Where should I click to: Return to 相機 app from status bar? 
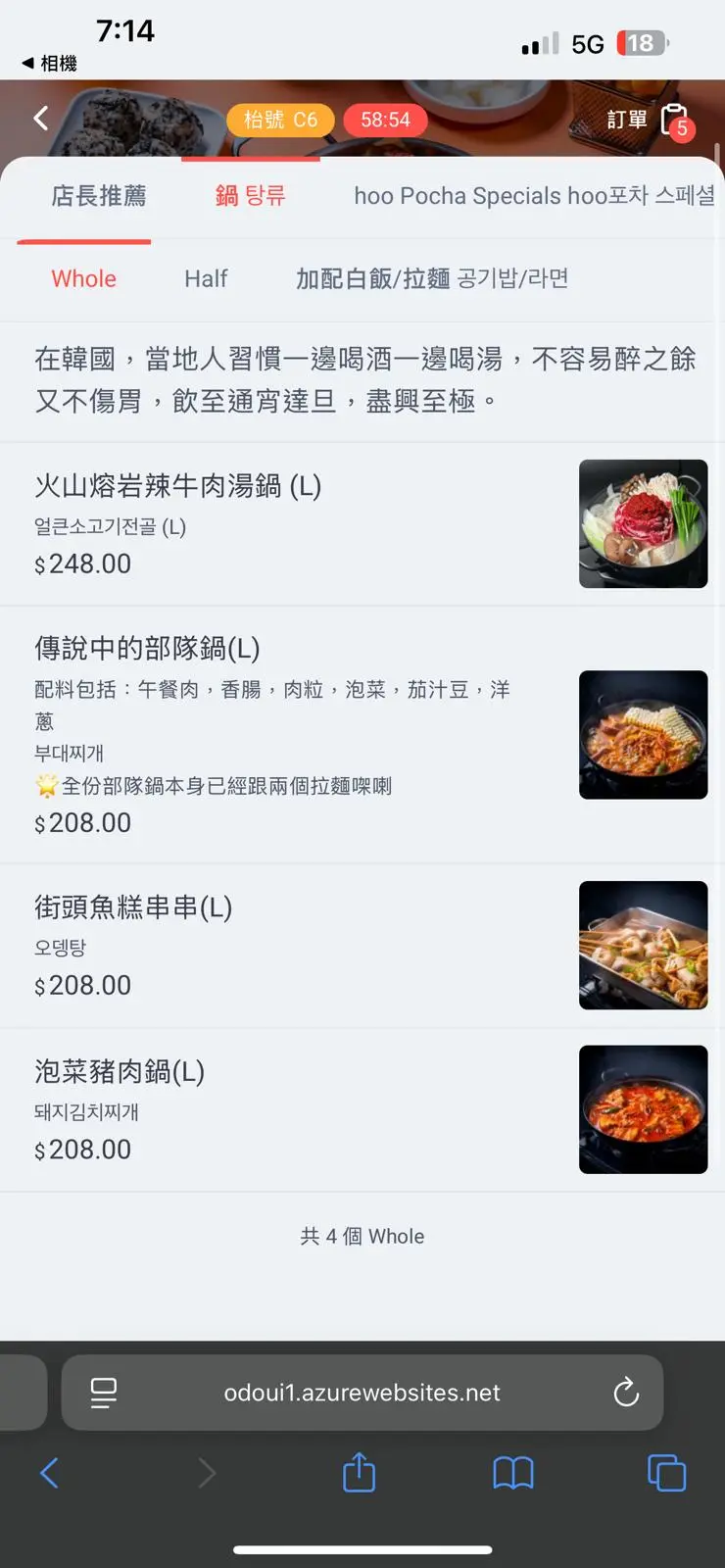pyautogui.click(x=49, y=64)
